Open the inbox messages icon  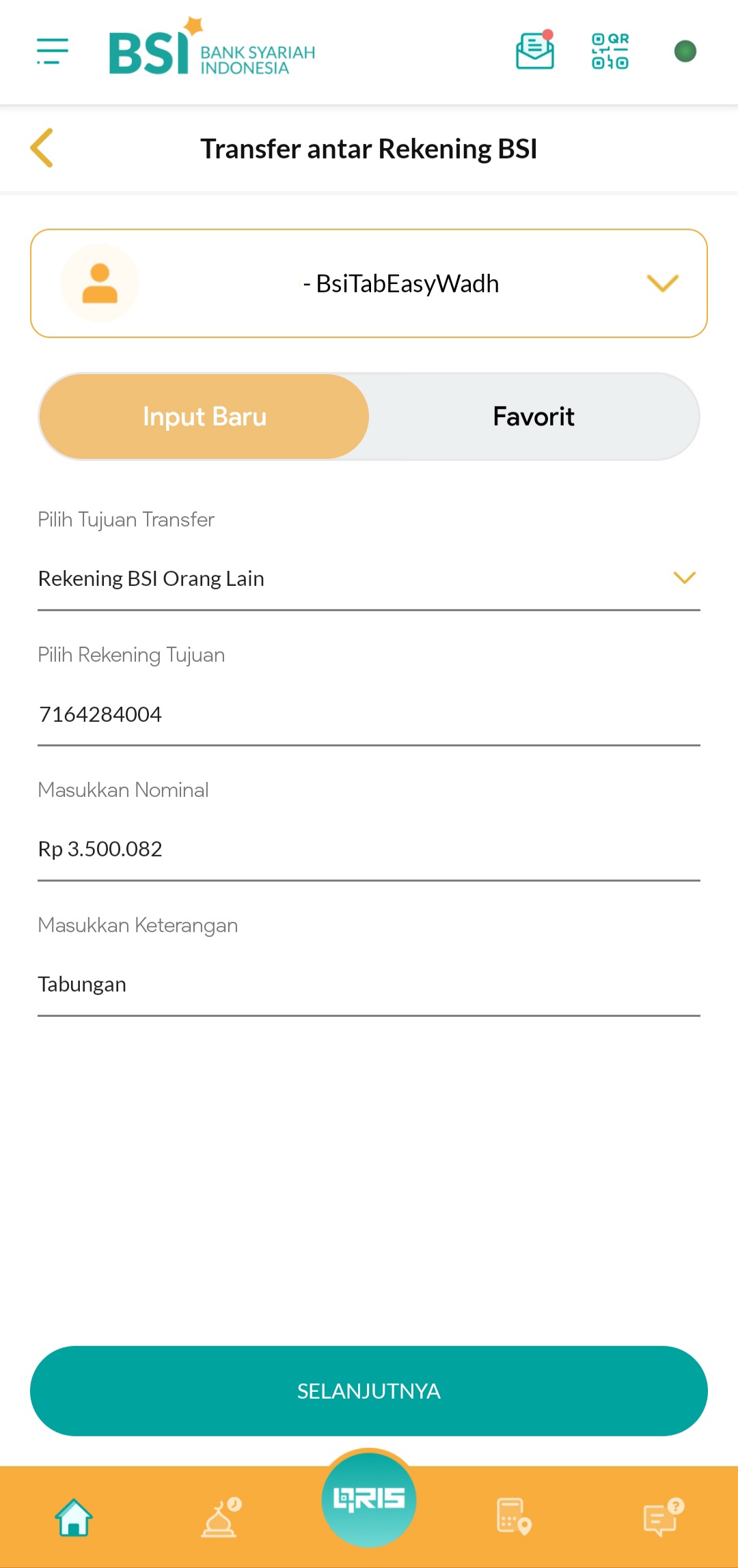[534, 51]
